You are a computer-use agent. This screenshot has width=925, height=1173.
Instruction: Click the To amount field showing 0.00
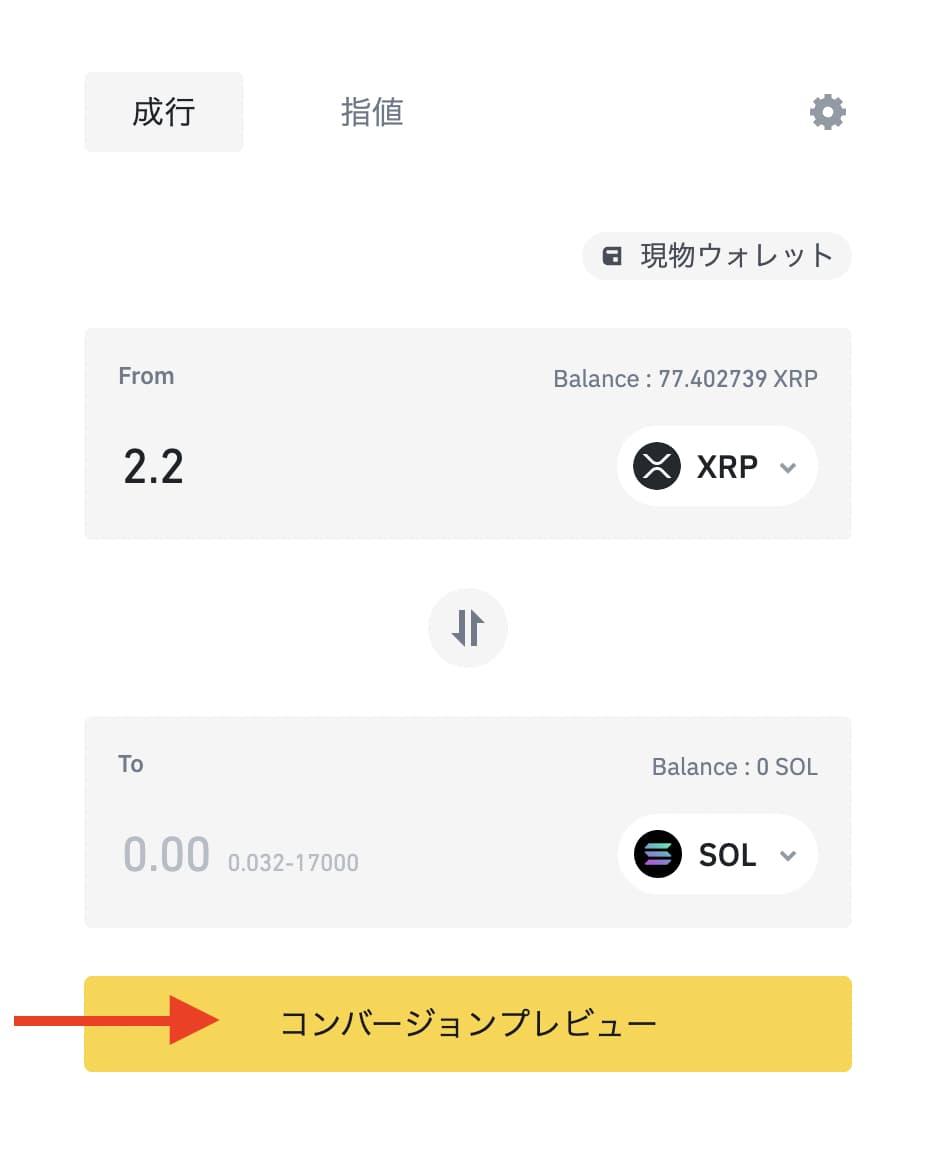[x=166, y=854]
